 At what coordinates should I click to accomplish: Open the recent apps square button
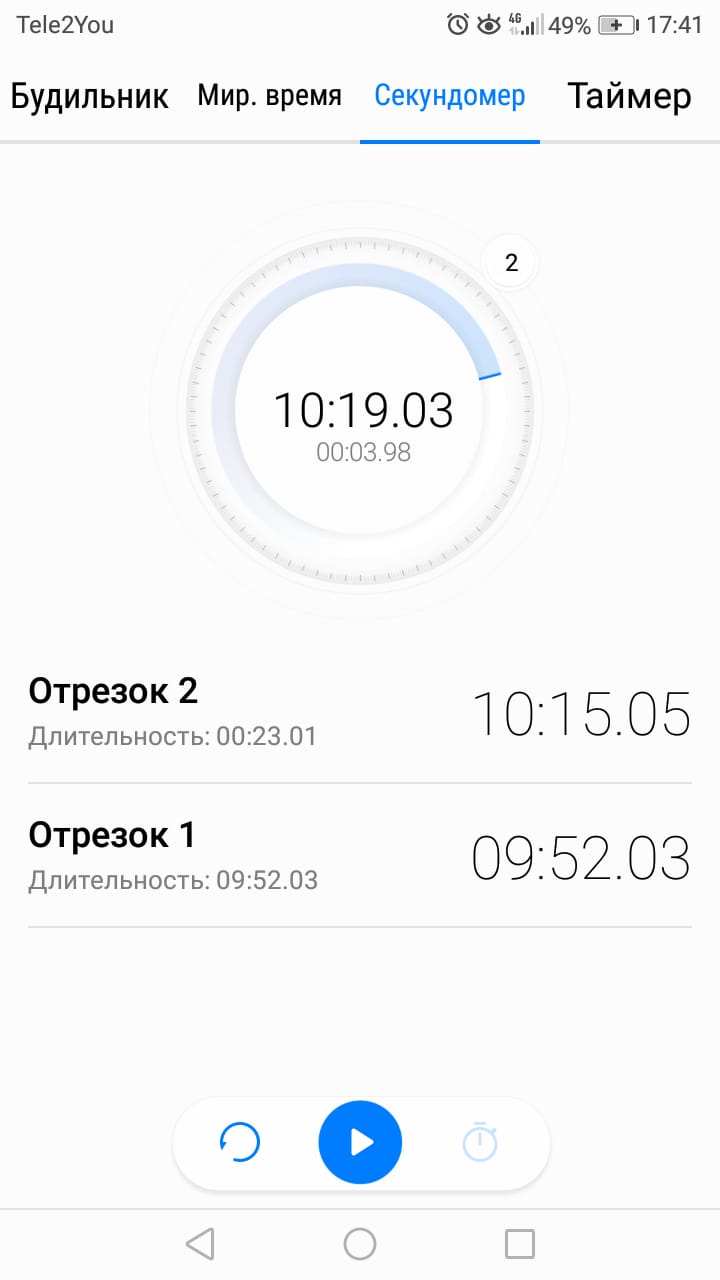[520, 1243]
